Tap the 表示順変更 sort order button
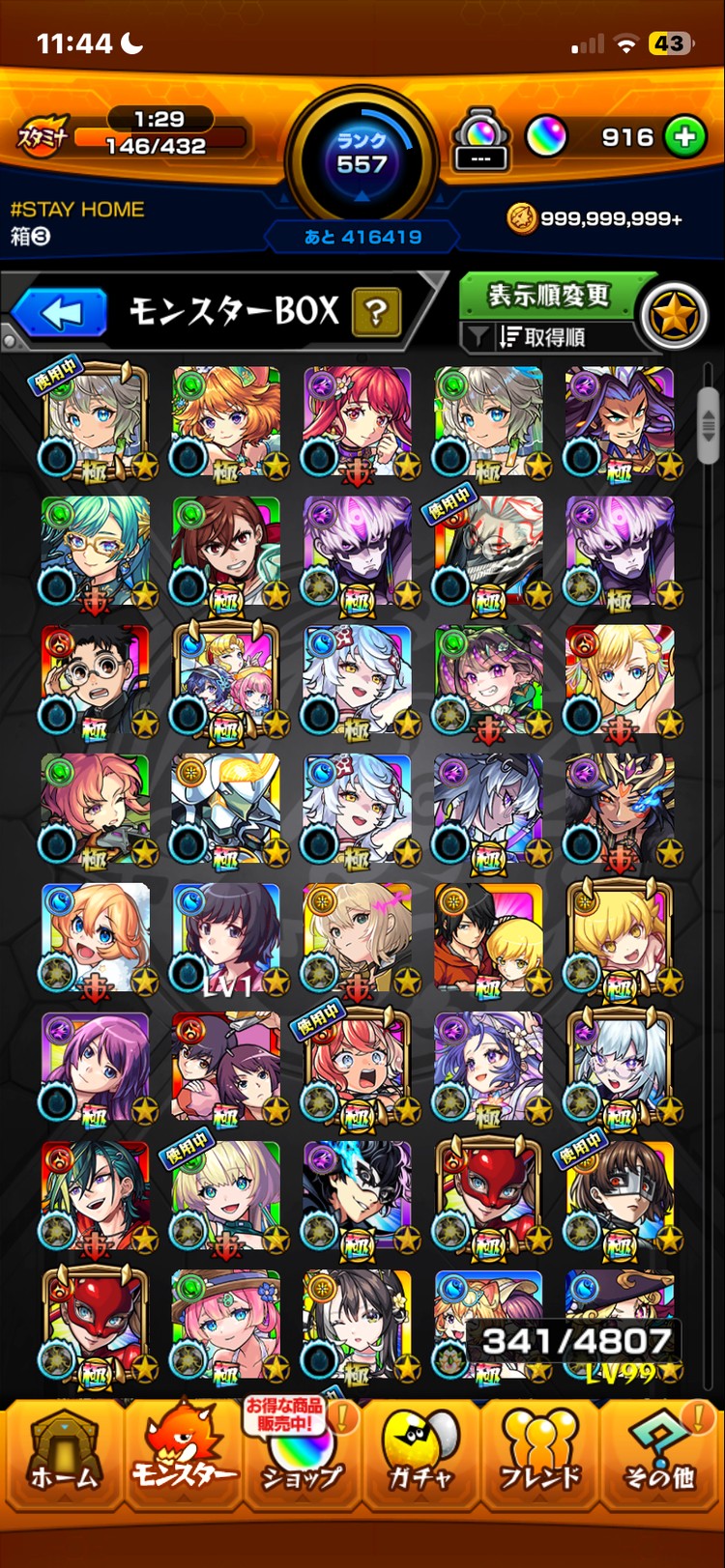The height and width of the screenshot is (1568, 725). (x=547, y=295)
